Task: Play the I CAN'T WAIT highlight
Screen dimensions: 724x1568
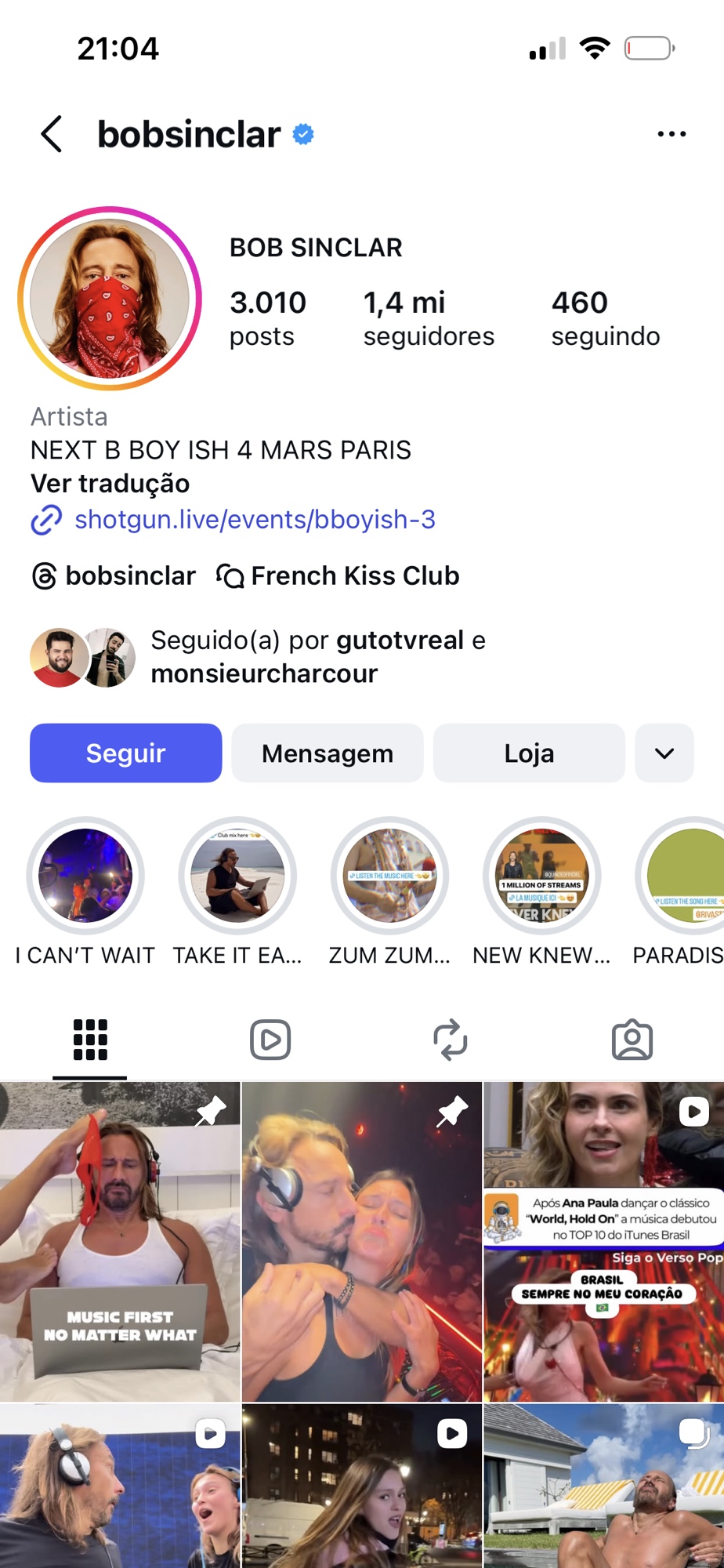Action: tap(85, 875)
